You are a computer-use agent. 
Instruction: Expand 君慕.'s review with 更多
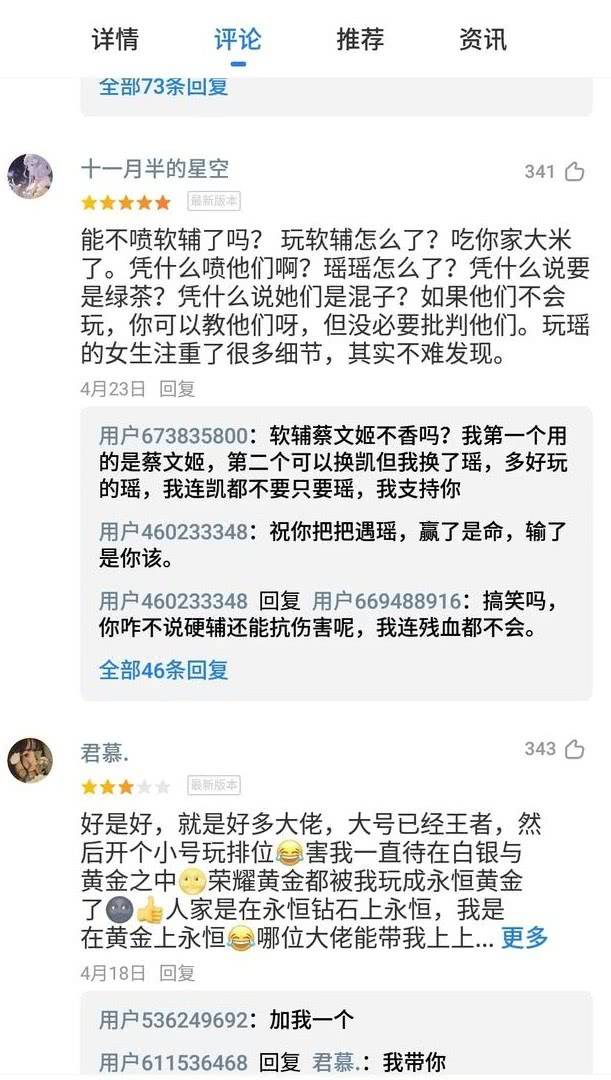point(524,938)
